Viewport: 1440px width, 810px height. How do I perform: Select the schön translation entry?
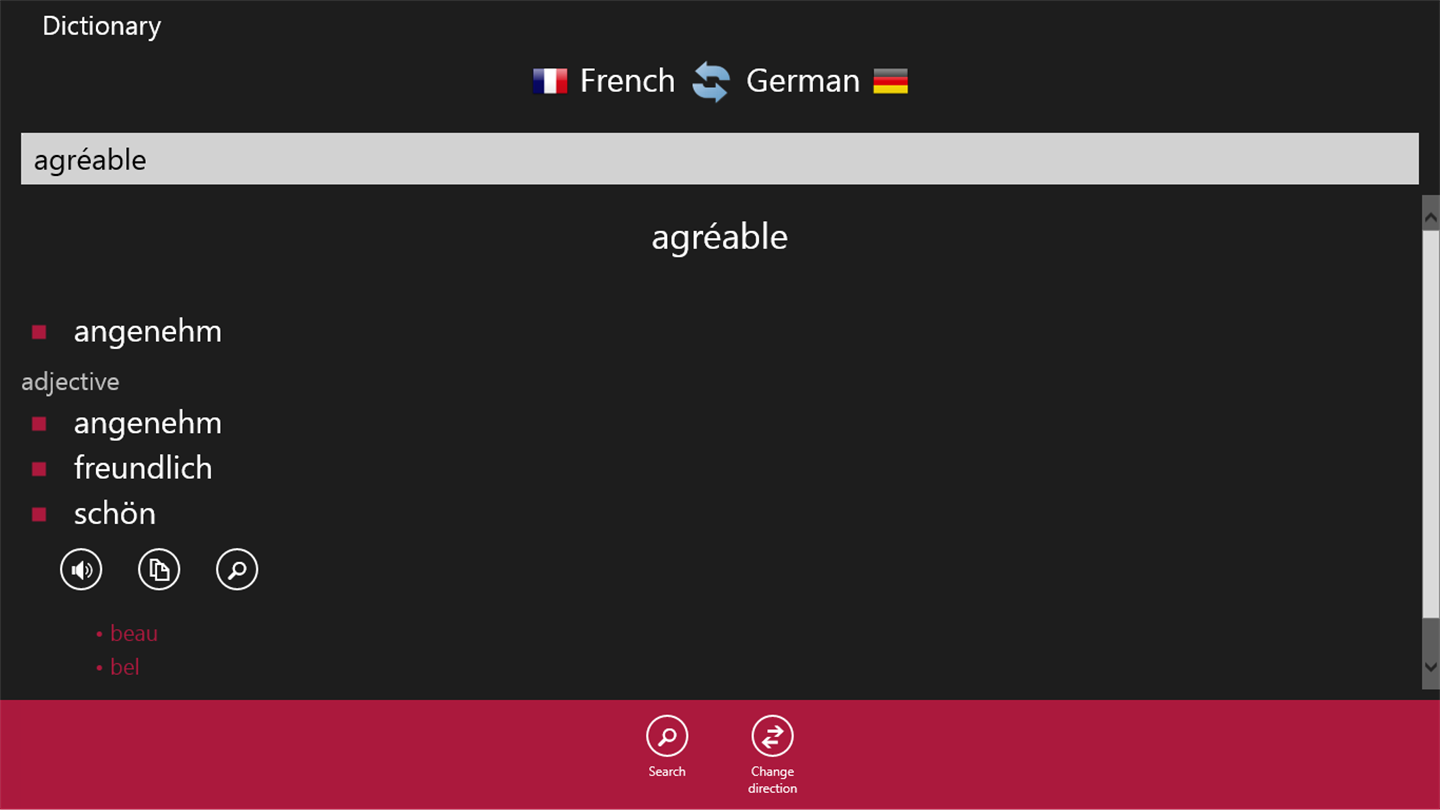[x=115, y=514]
